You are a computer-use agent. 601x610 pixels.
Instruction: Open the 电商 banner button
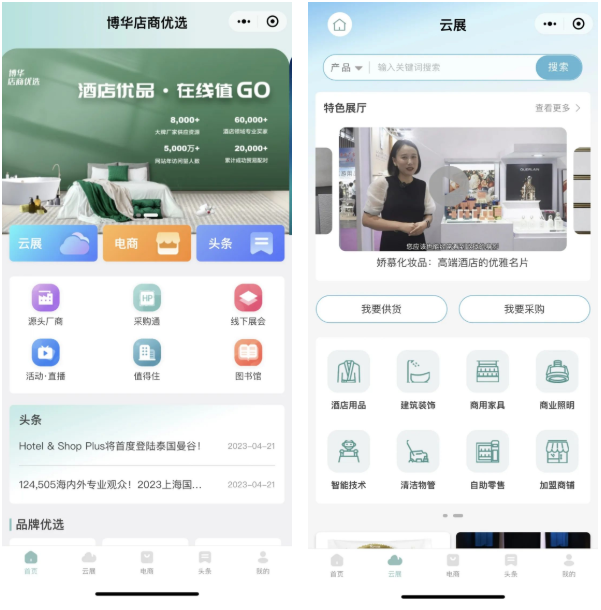pyautogui.click(x=146, y=243)
